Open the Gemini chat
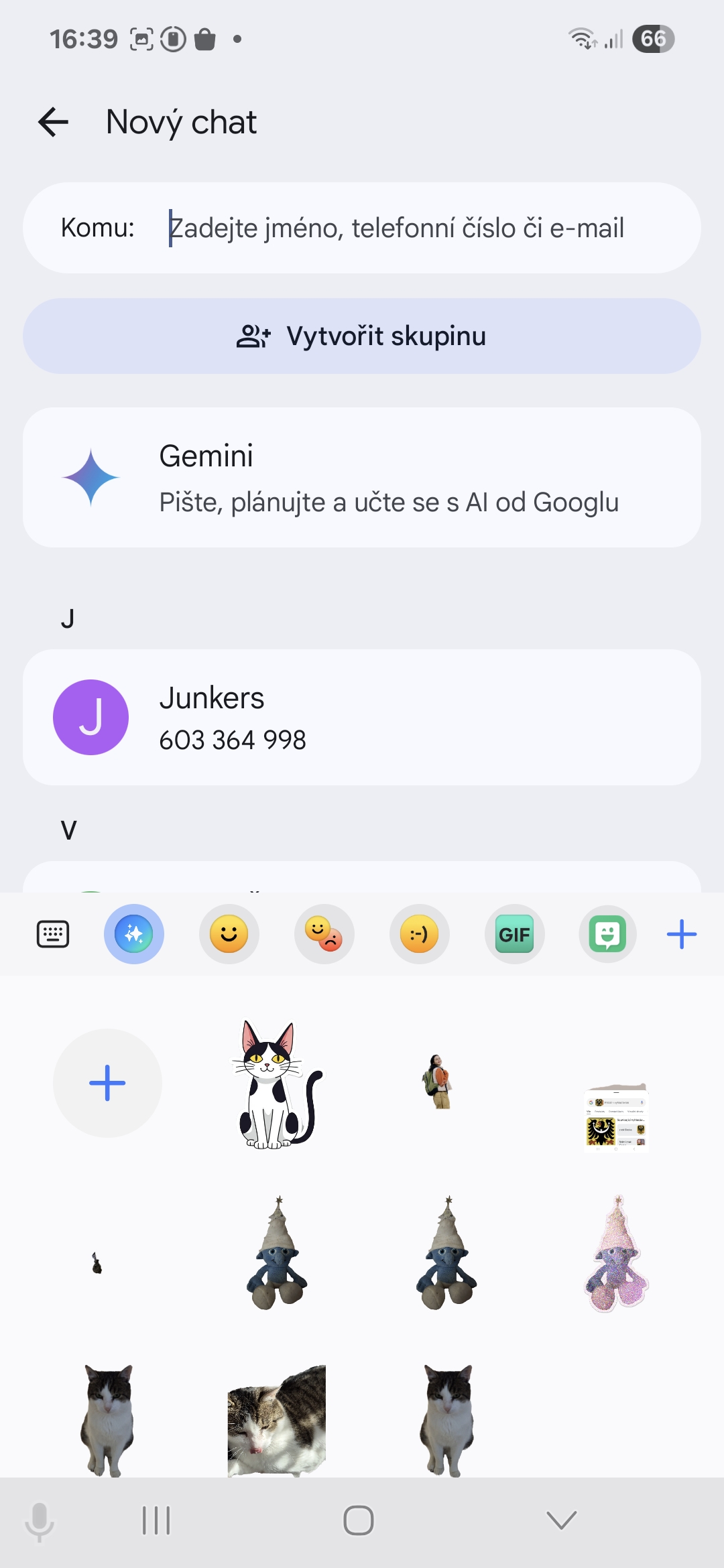The width and height of the screenshot is (724, 1568). (x=362, y=478)
